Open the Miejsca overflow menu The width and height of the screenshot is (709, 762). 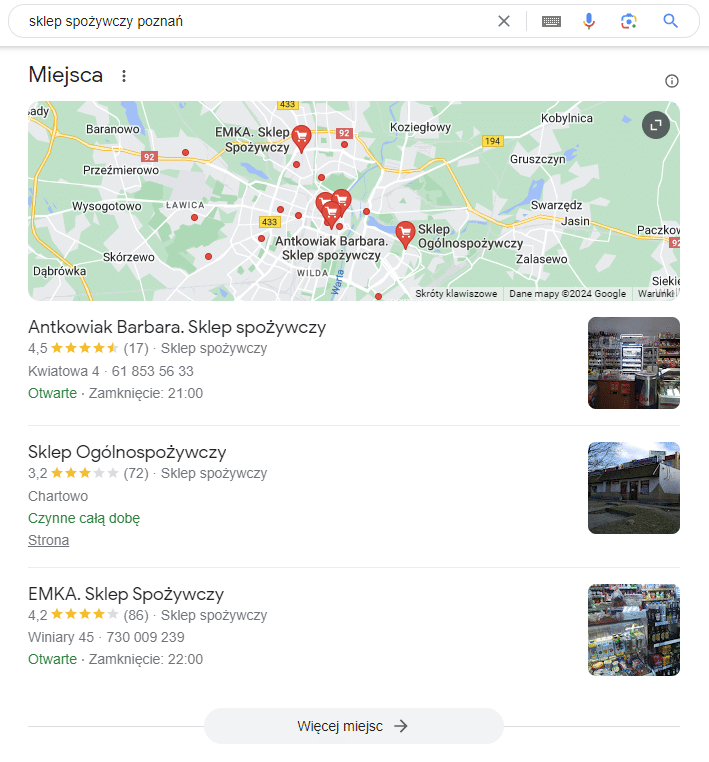[124, 76]
